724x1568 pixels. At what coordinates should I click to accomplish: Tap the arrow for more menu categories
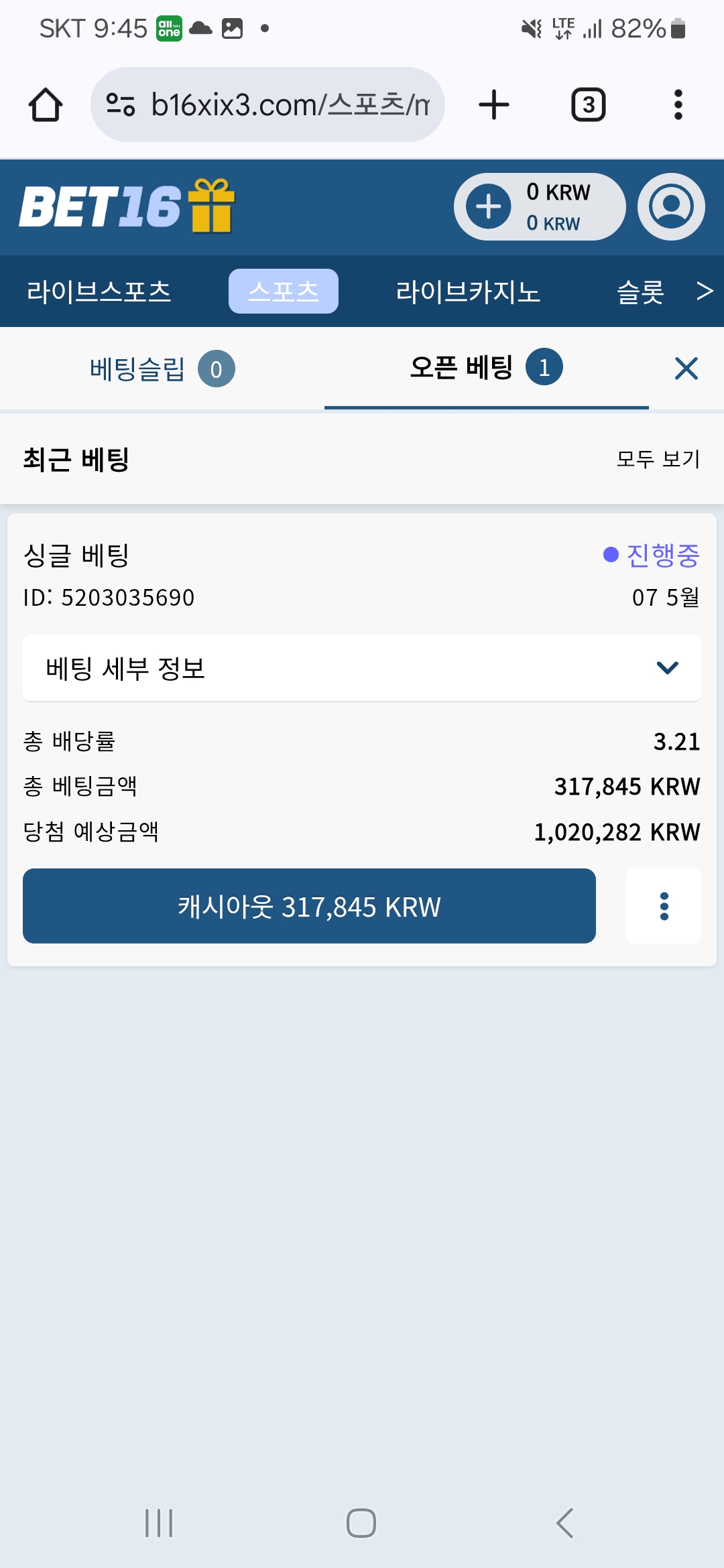pos(705,291)
